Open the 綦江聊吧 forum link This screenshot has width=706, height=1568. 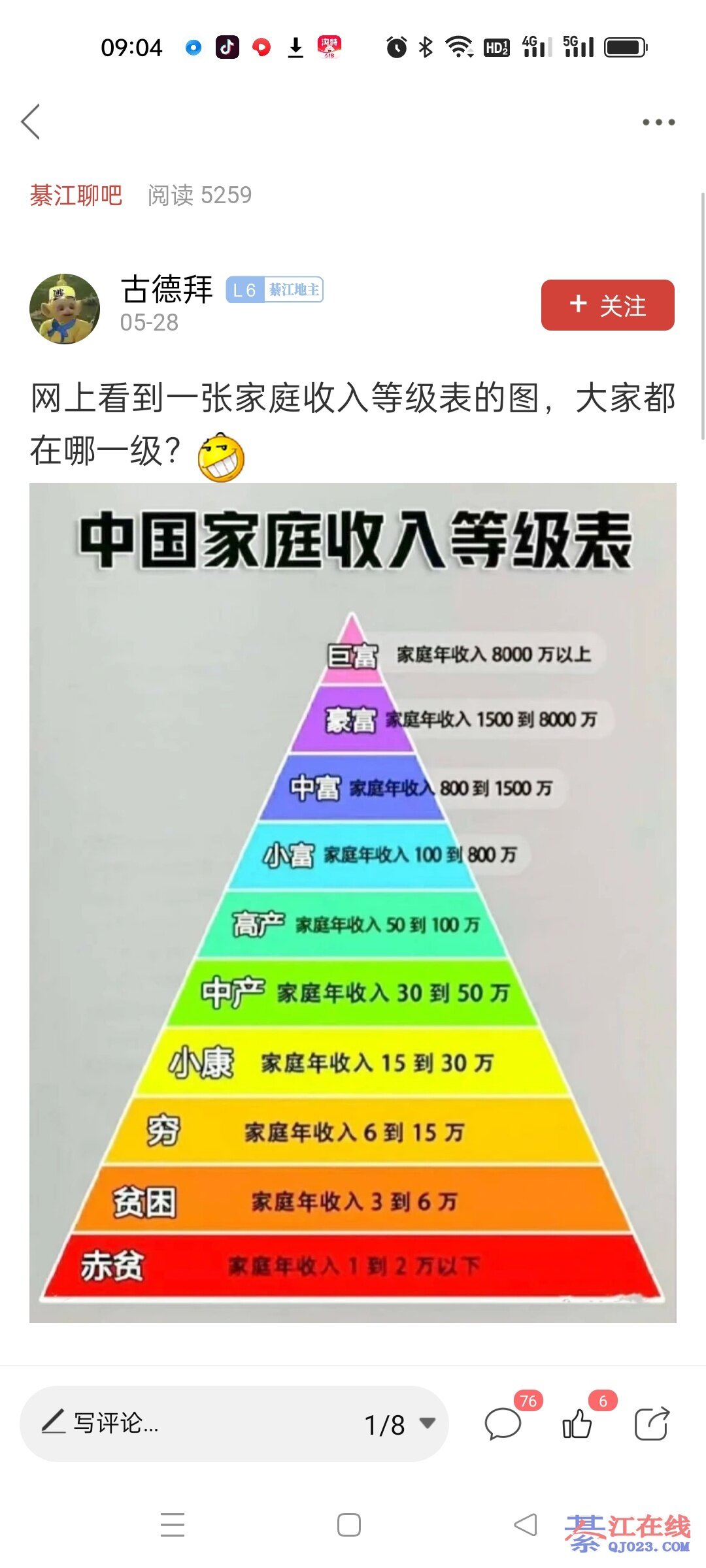[76, 195]
